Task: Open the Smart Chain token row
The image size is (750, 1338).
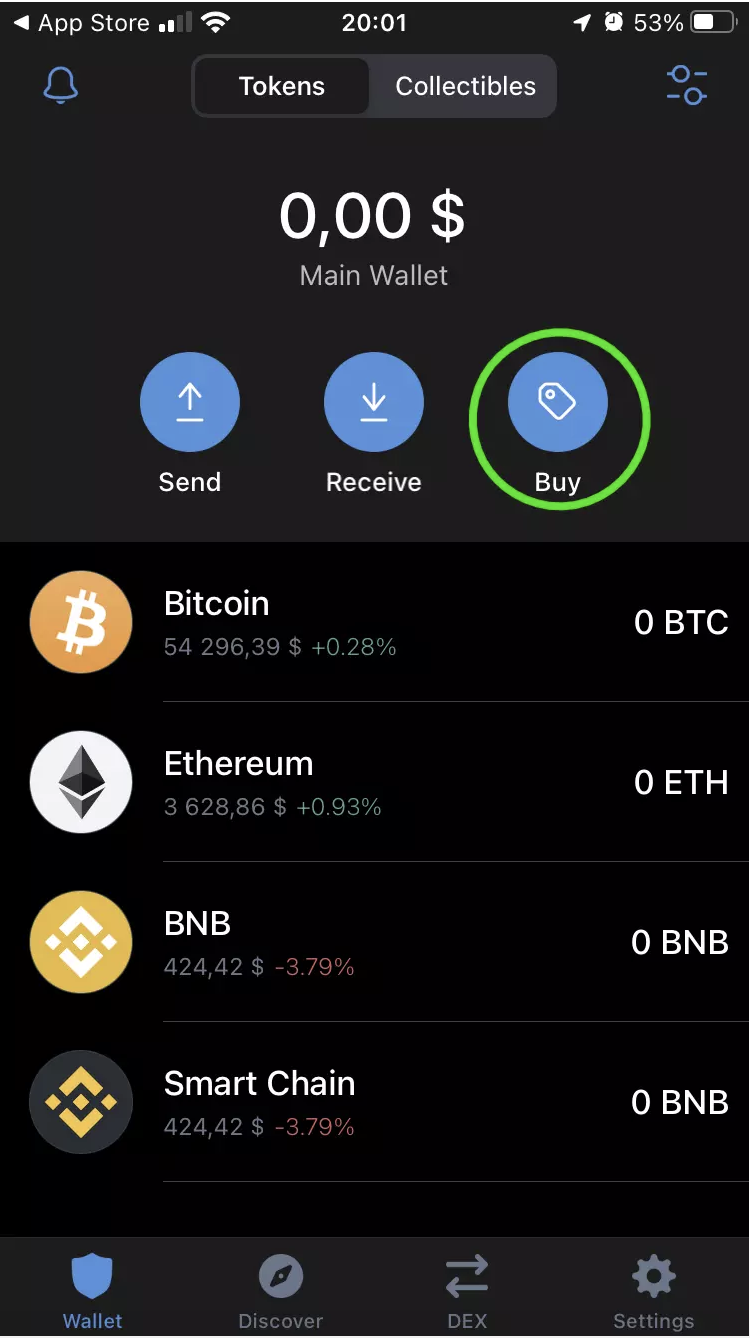Action: coord(375,1102)
